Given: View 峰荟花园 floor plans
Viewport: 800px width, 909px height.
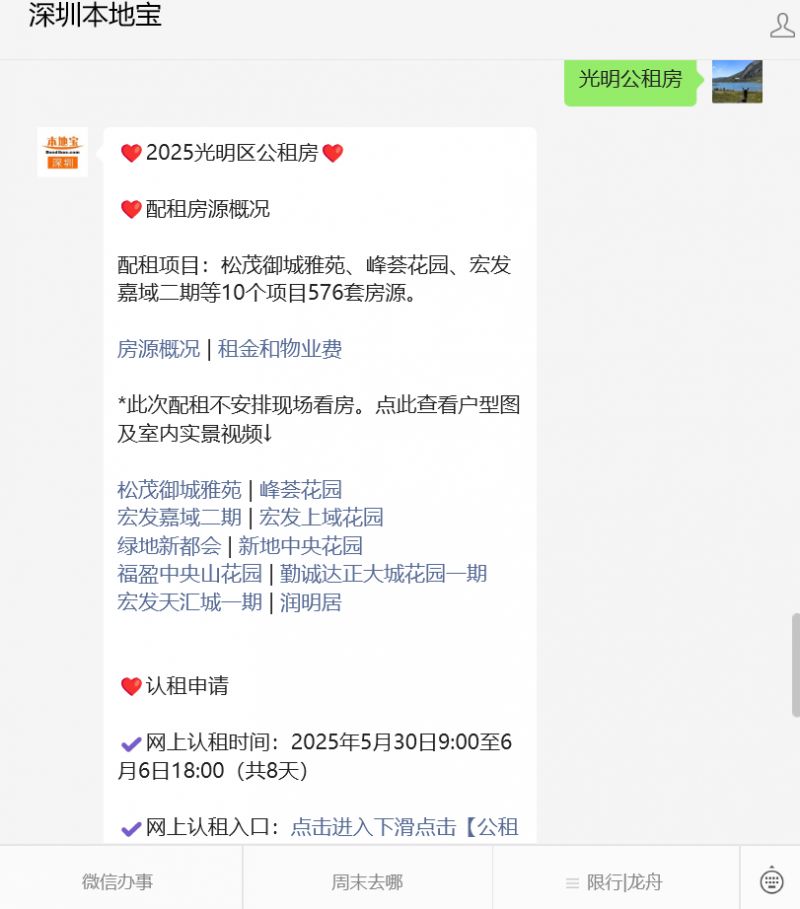Looking at the screenshot, I should coord(301,490).
